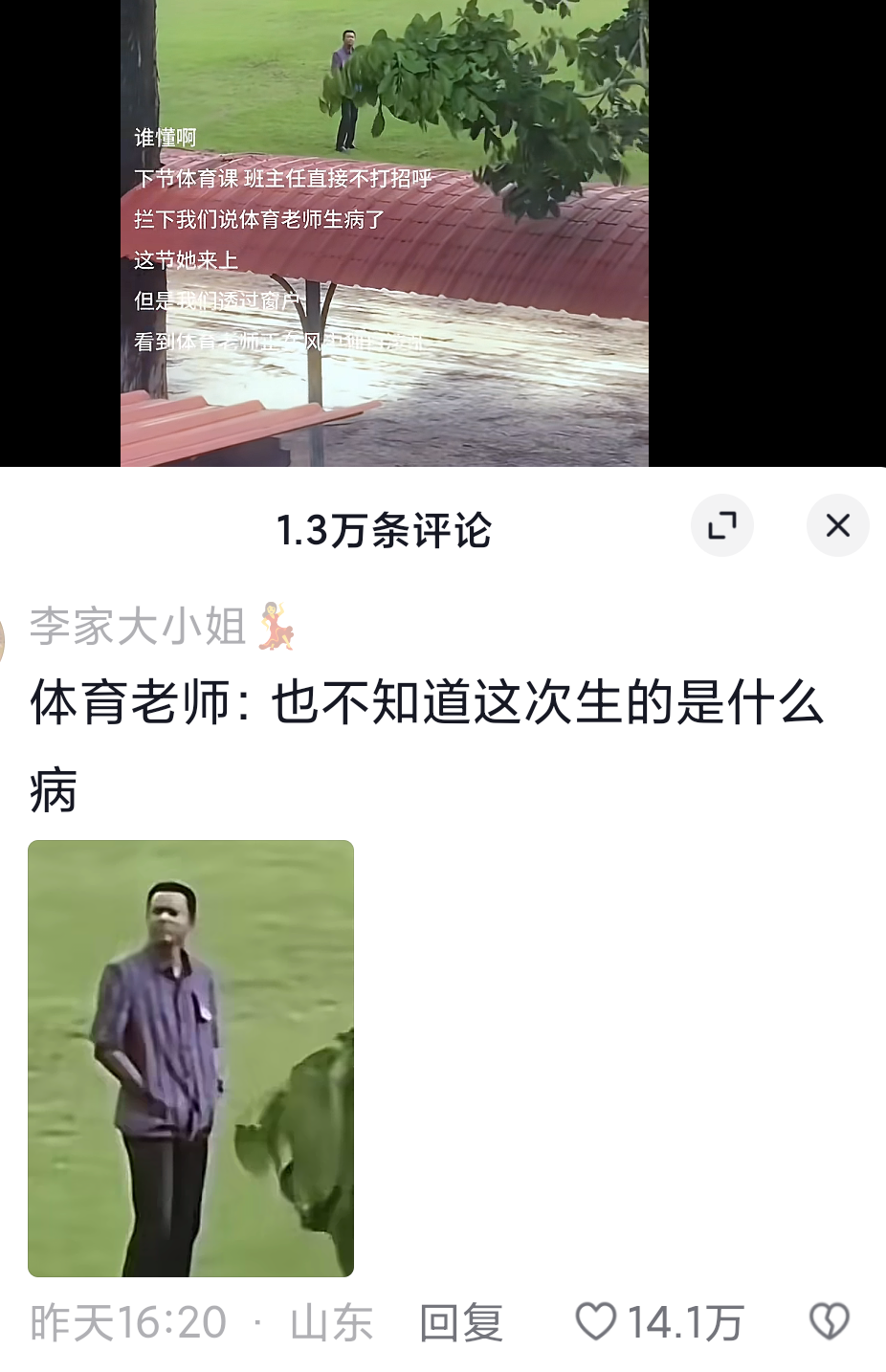The height and width of the screenshot is (1372, 886).
Task: Open 李家大小姐's profile
Action: (139, 627)
